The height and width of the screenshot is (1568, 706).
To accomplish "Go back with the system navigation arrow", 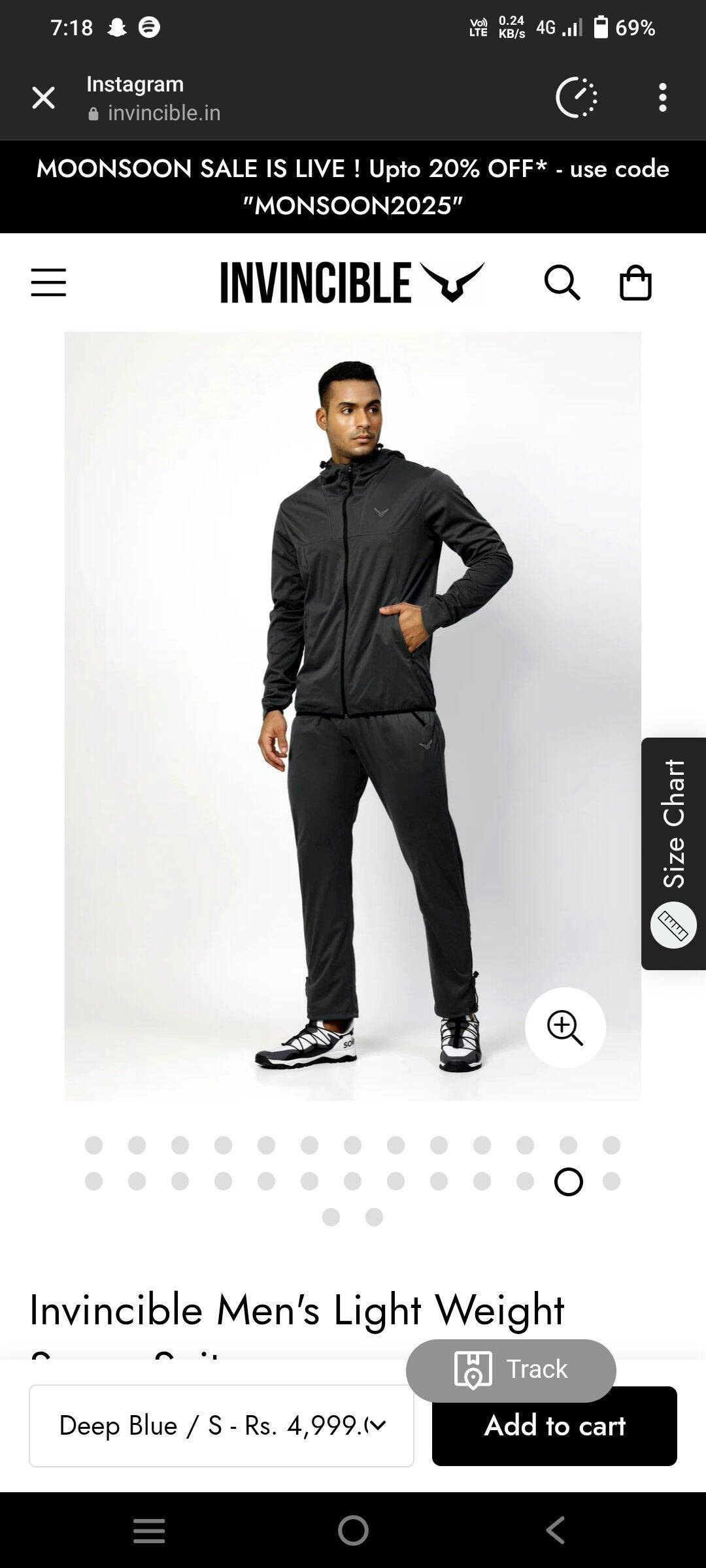I will [x=556, y=1530].
